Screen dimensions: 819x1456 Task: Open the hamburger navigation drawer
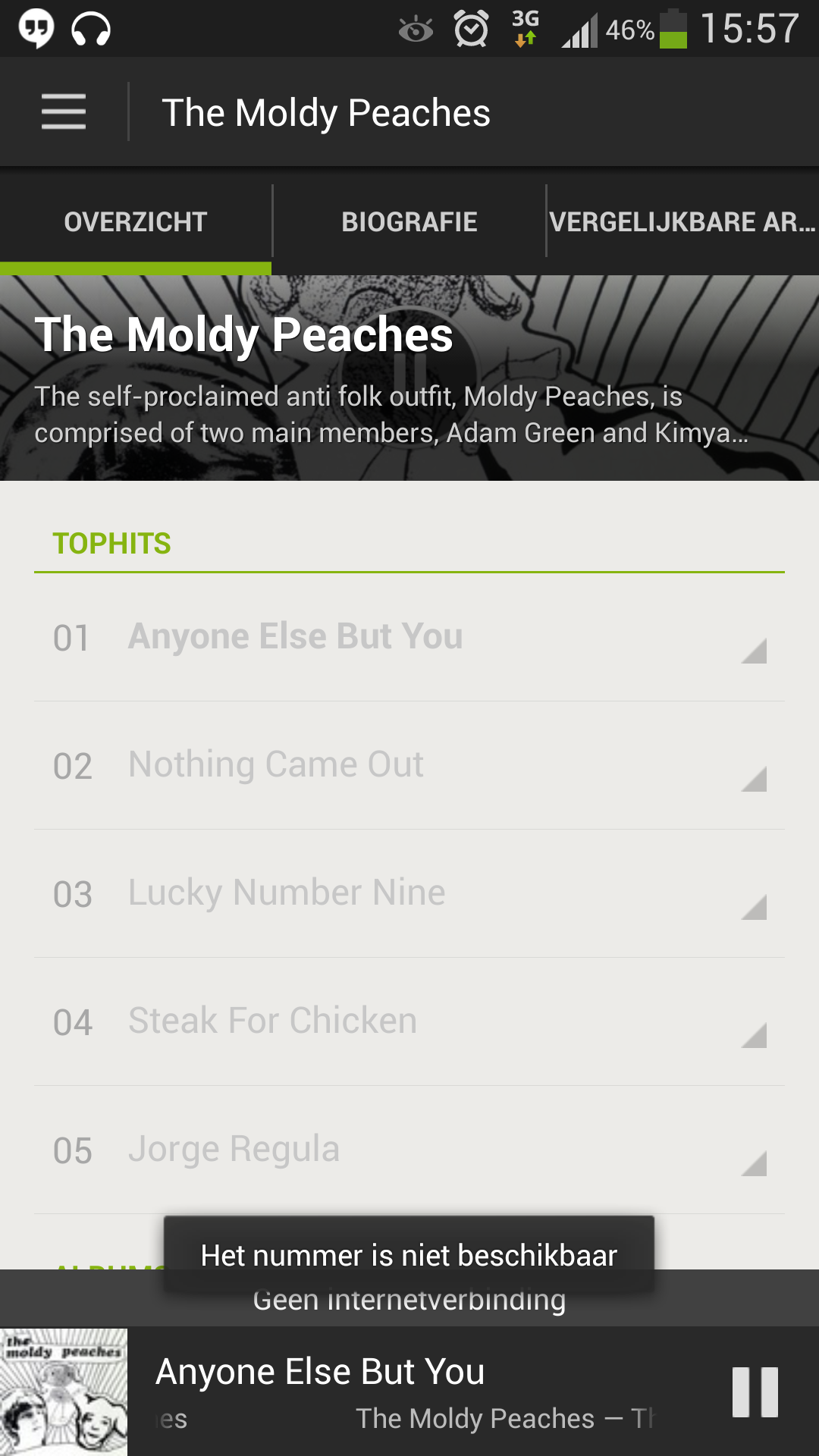(64, 112)
